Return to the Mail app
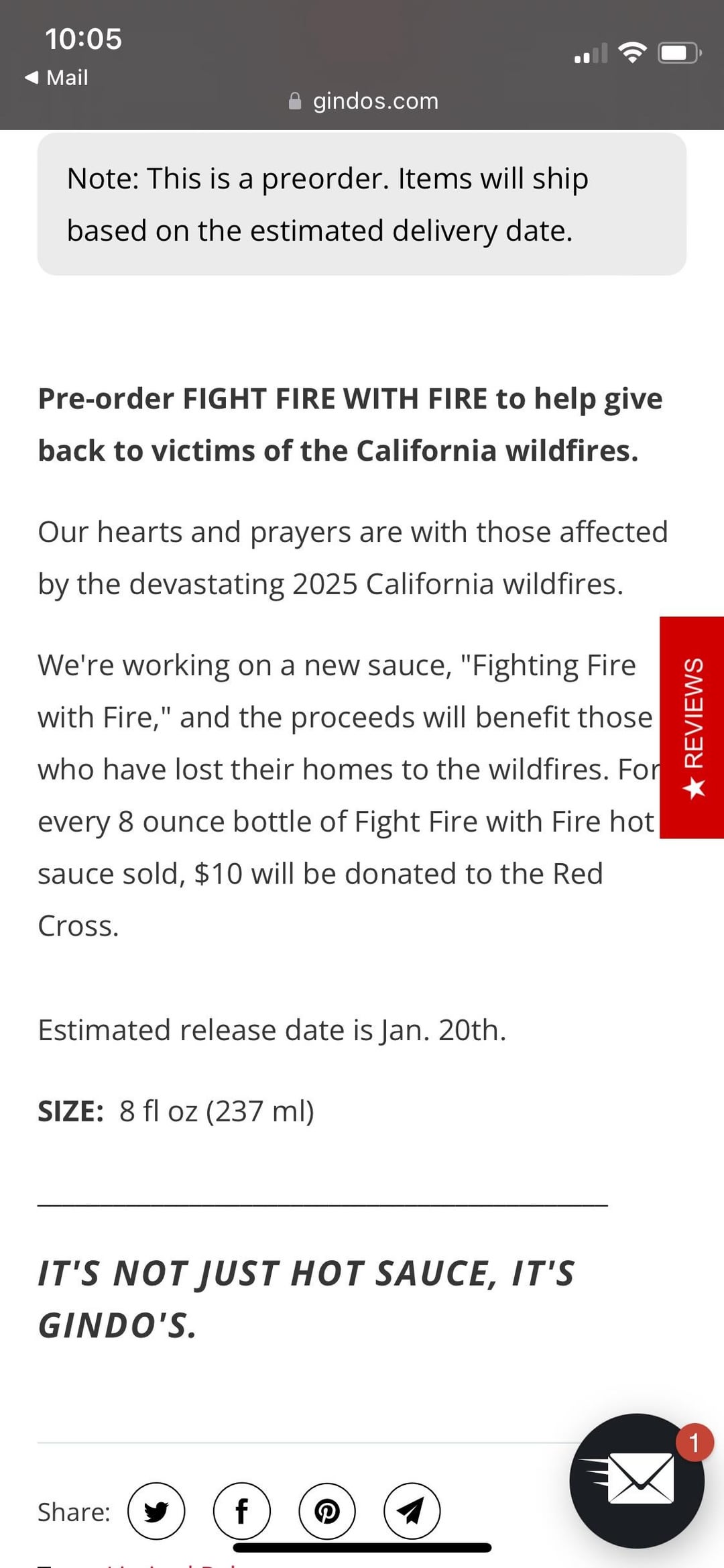Image resolution: width=724 pixels, height=1568 pixels. tap(57, 78)
